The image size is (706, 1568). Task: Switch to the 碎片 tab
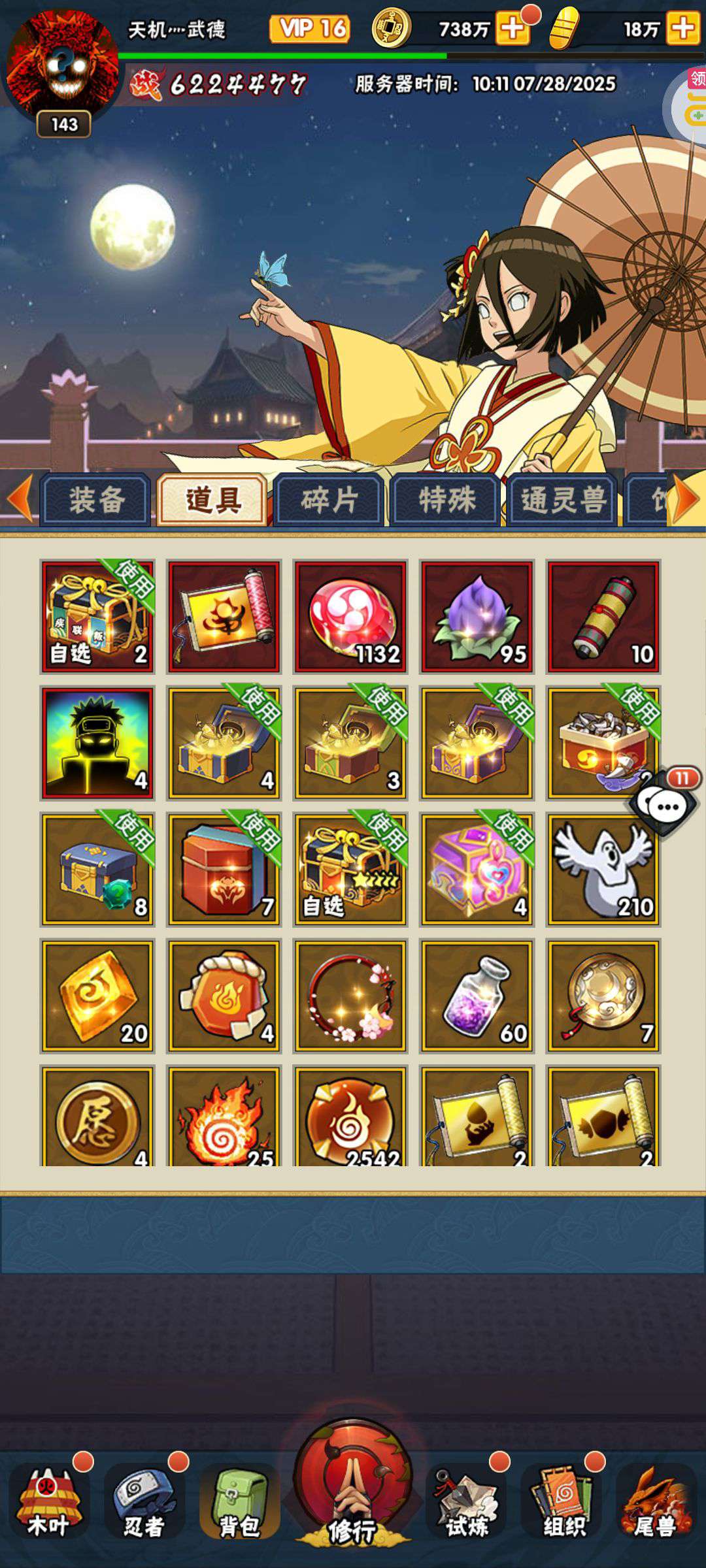click(x=329, y=501)
